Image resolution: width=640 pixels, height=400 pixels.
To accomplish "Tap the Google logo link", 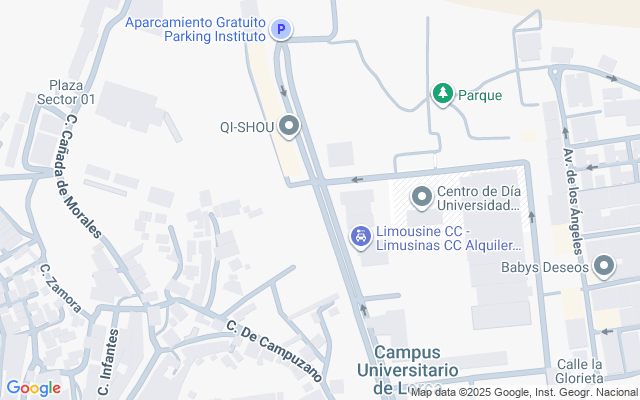I will 33,388.
